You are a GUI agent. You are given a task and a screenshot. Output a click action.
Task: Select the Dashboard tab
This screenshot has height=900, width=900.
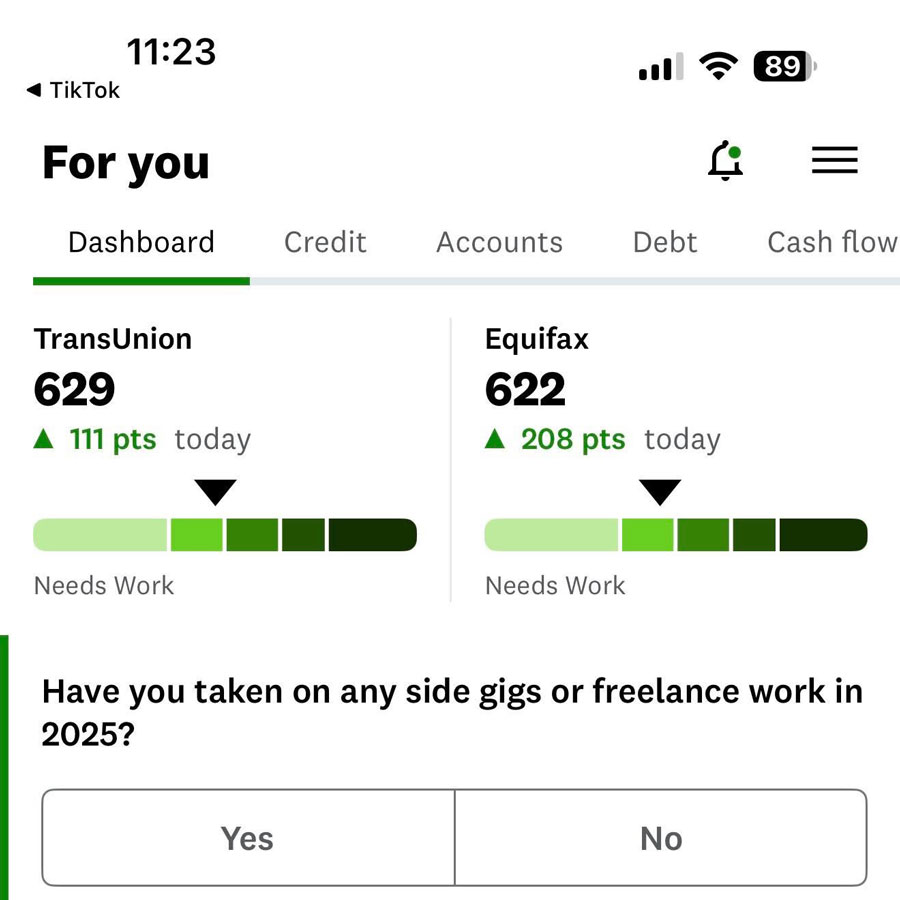click(141, 242)
